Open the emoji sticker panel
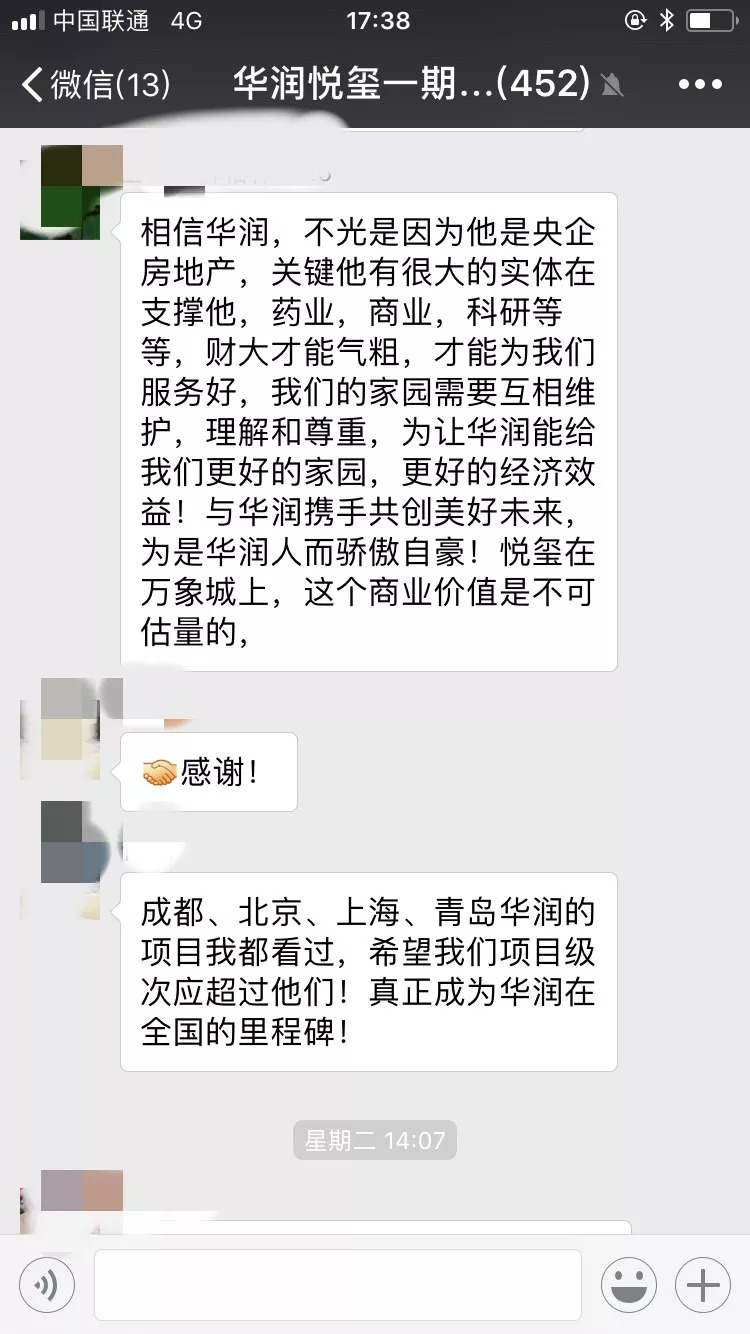The height and width of the screenshot is (1334, 750). click(x=628, y=1284)
